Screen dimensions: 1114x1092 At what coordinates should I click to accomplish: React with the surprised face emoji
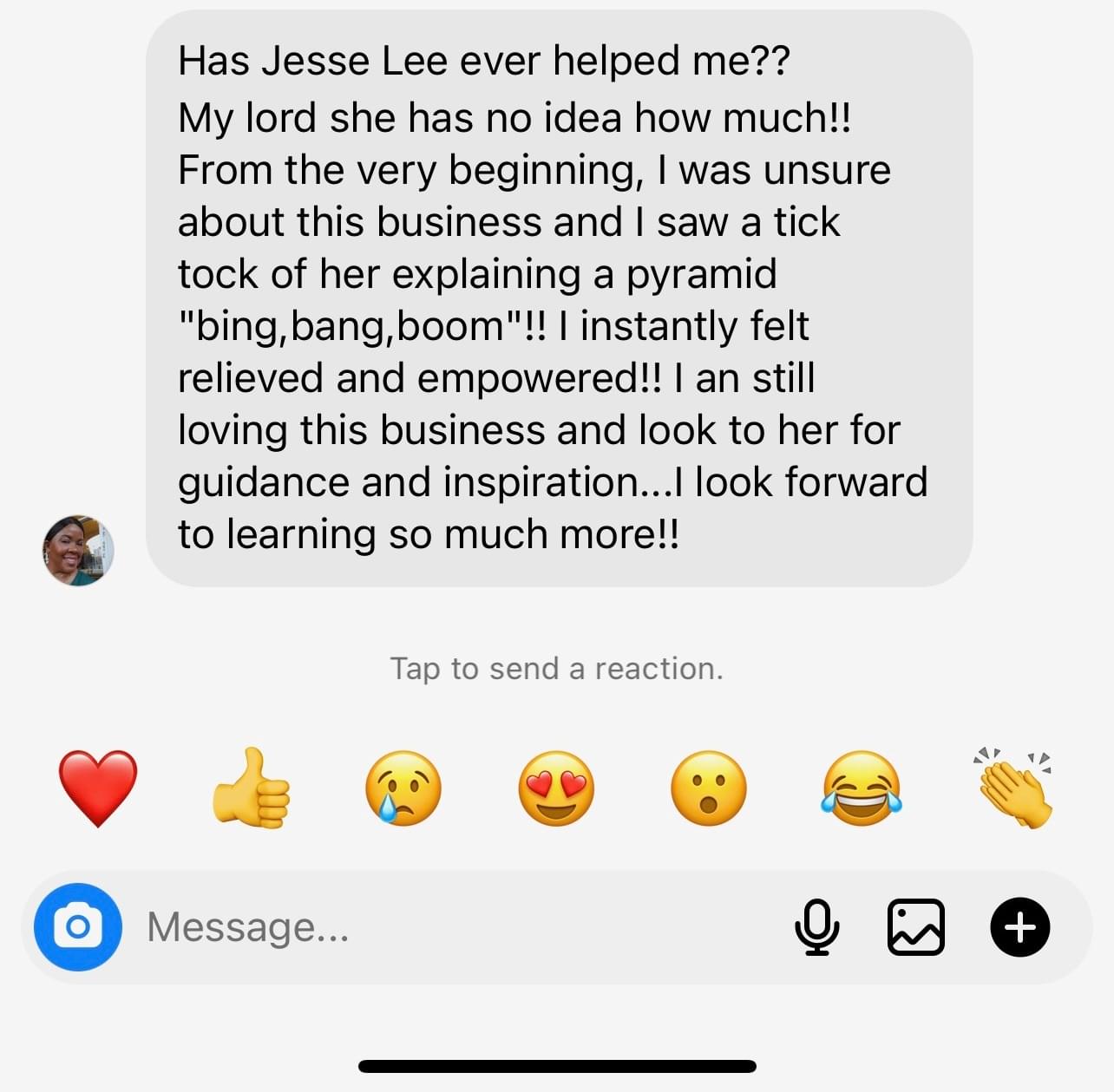tap(709, 788)
